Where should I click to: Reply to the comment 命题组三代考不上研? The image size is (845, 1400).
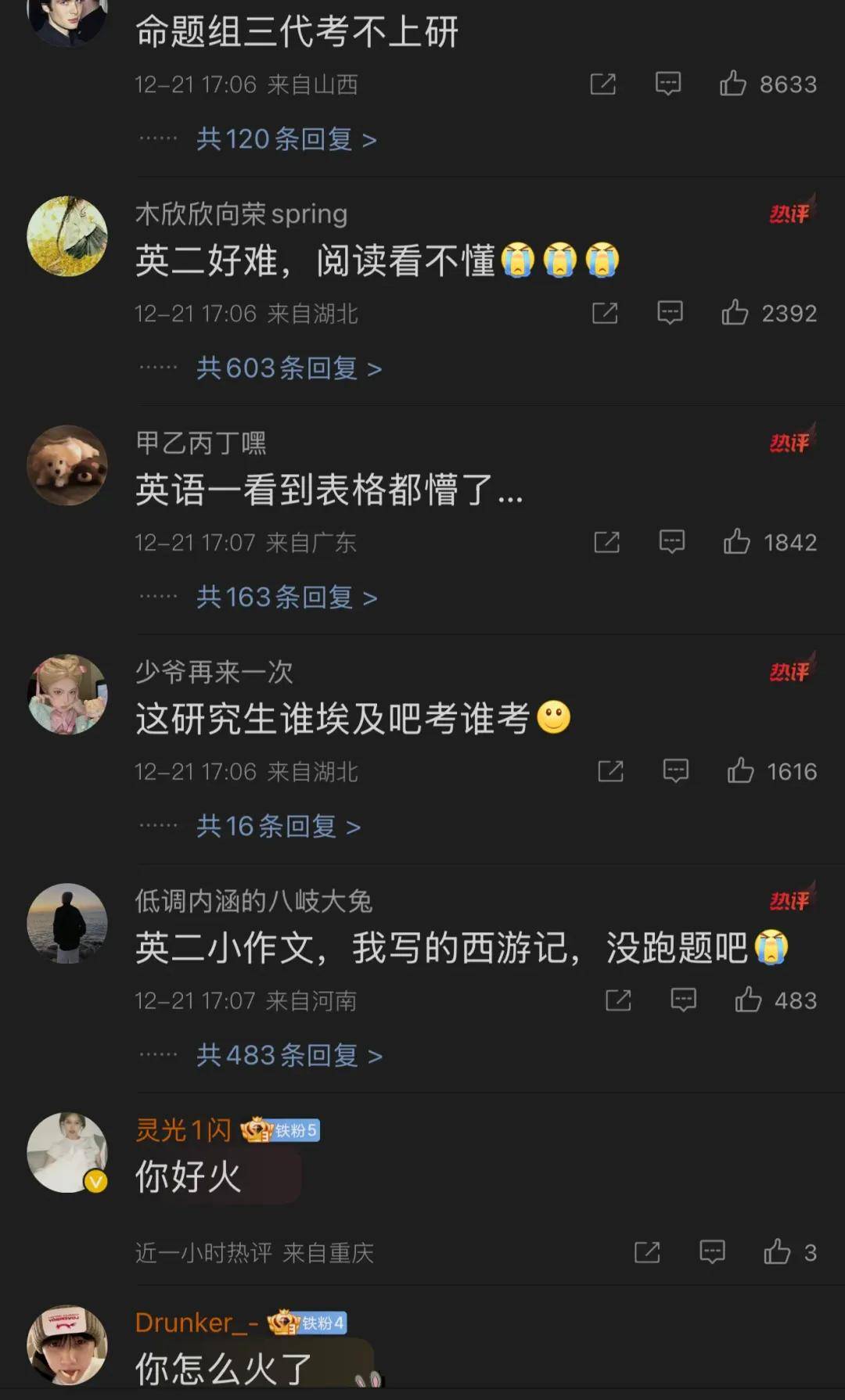[667, 83]
